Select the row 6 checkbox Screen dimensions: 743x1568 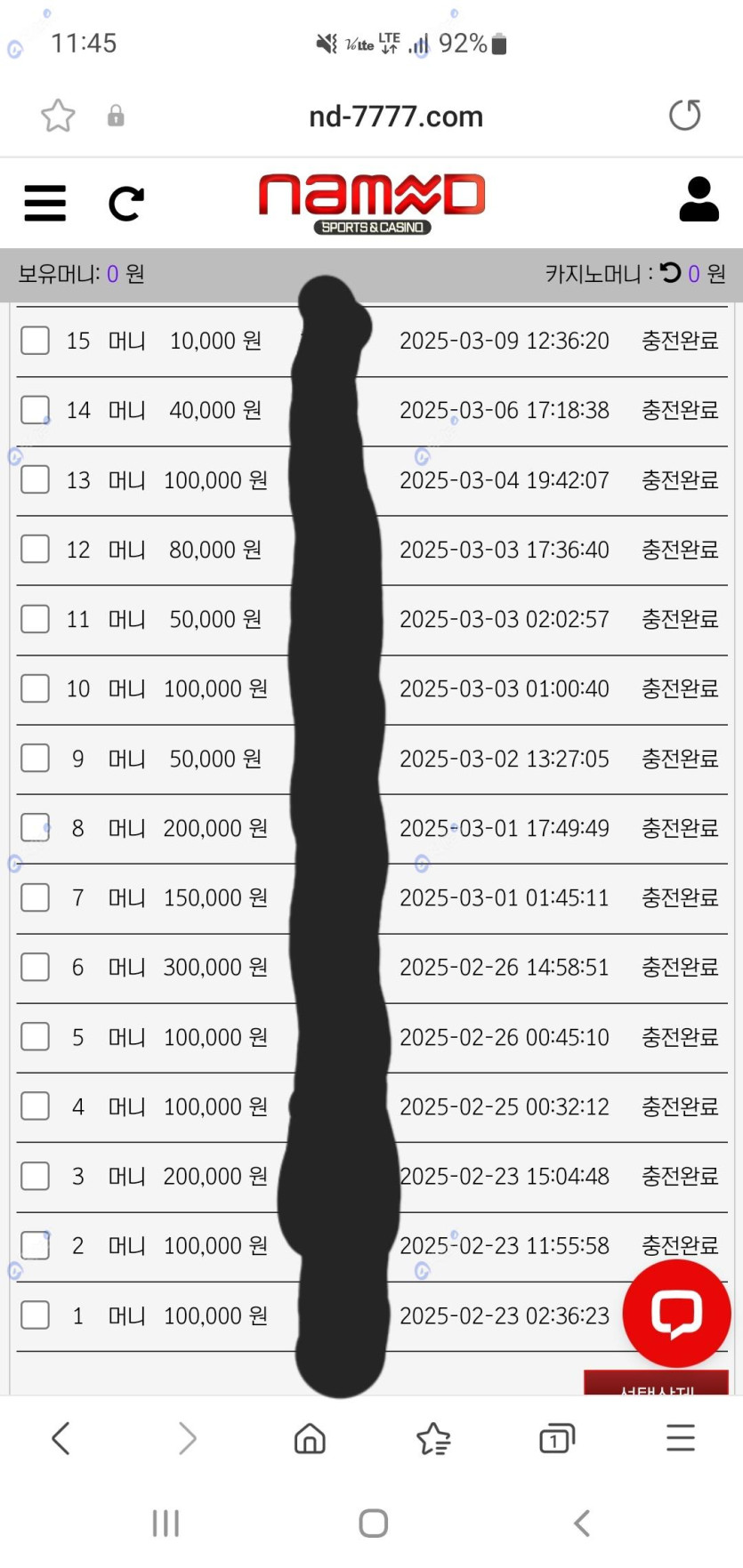pos(35,967)
